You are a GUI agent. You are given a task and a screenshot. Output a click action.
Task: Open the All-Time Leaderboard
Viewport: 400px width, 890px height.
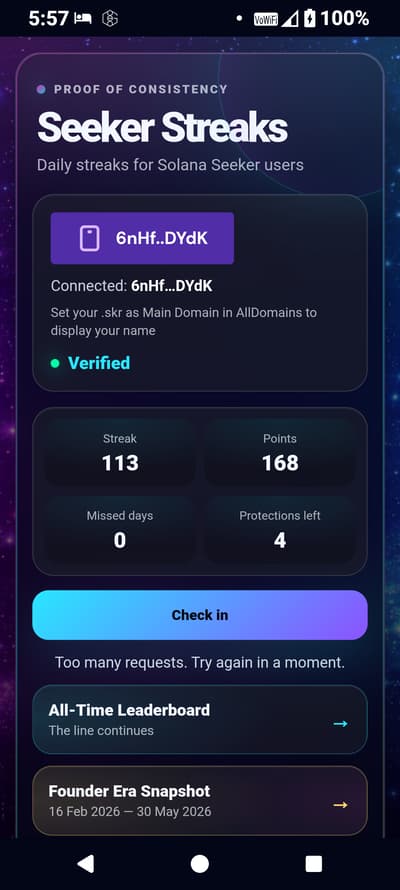pos(200,720)
